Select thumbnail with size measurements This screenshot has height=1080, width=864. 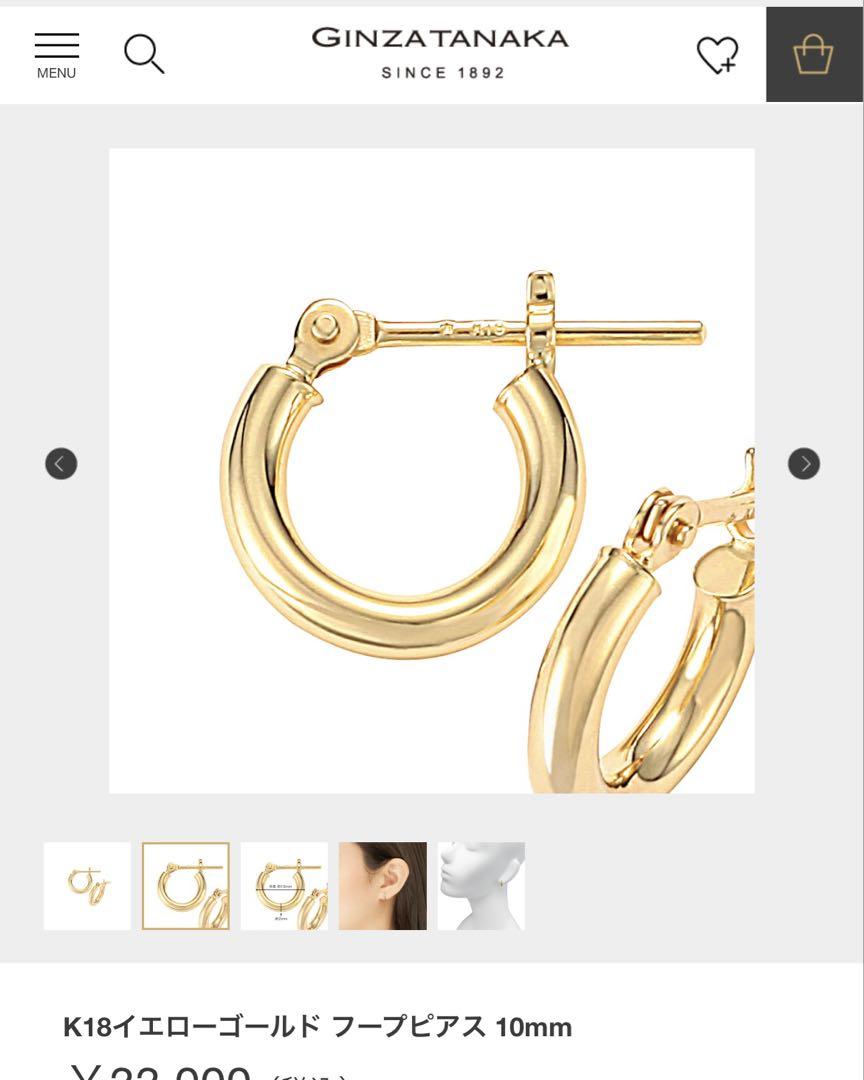click(284, 886)
